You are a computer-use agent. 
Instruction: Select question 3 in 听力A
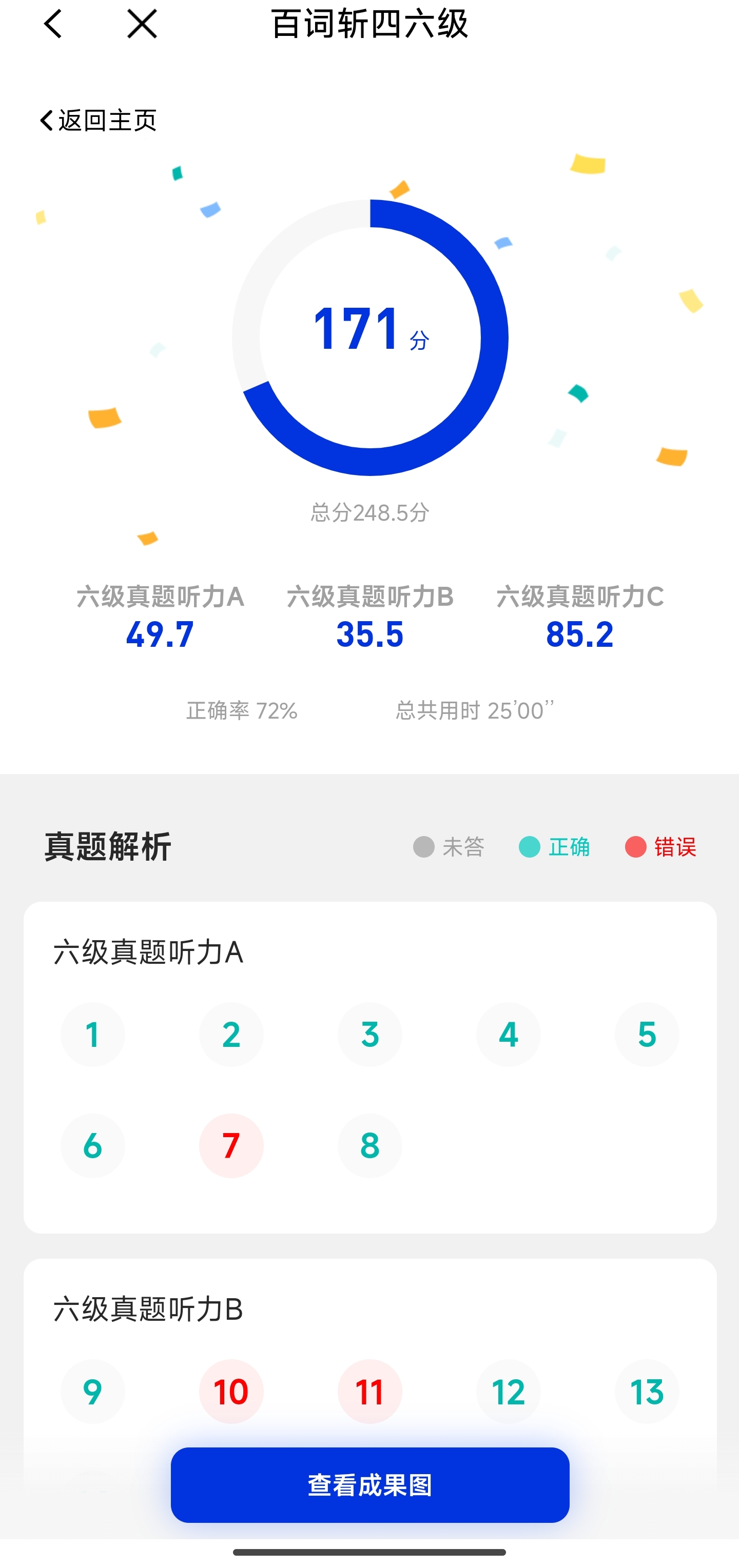(x=370, y=1034)
